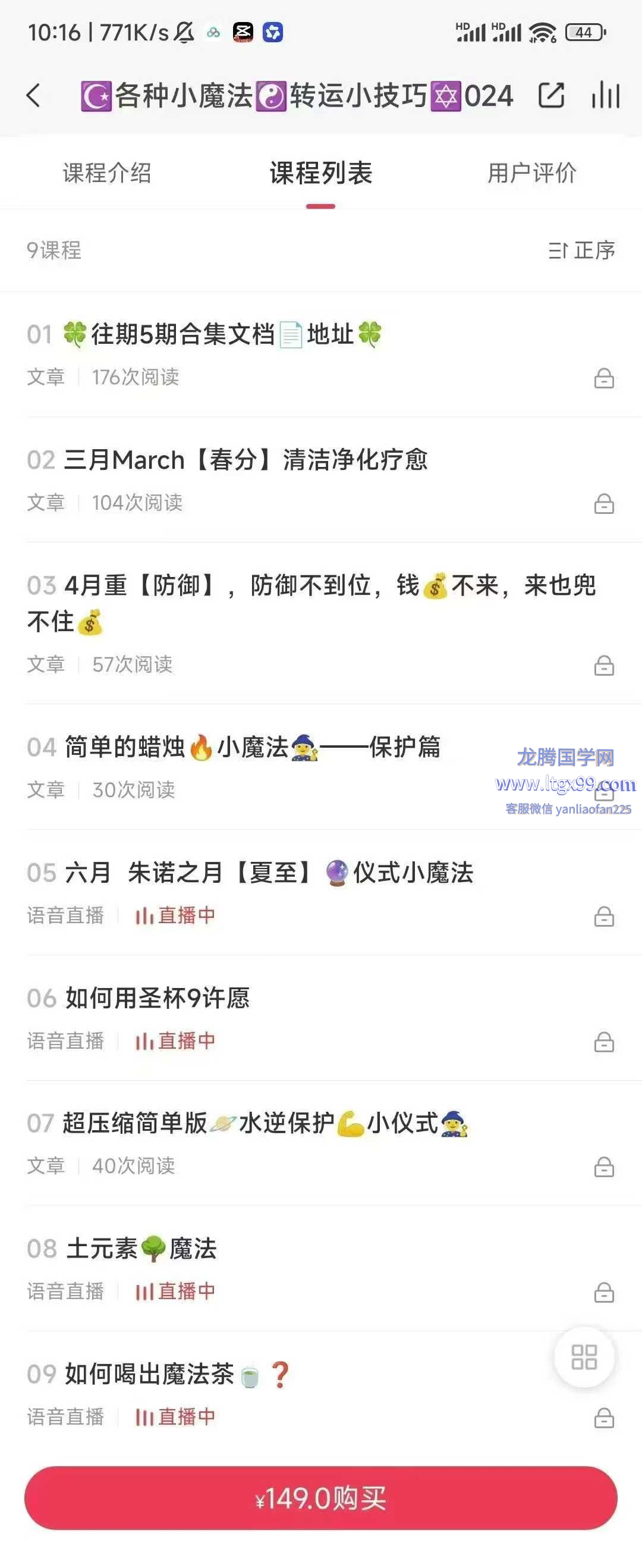This screenshot has height=1568, width=642.
Task: Toggle the 正序 sort order
Action: tap(582, 250)
